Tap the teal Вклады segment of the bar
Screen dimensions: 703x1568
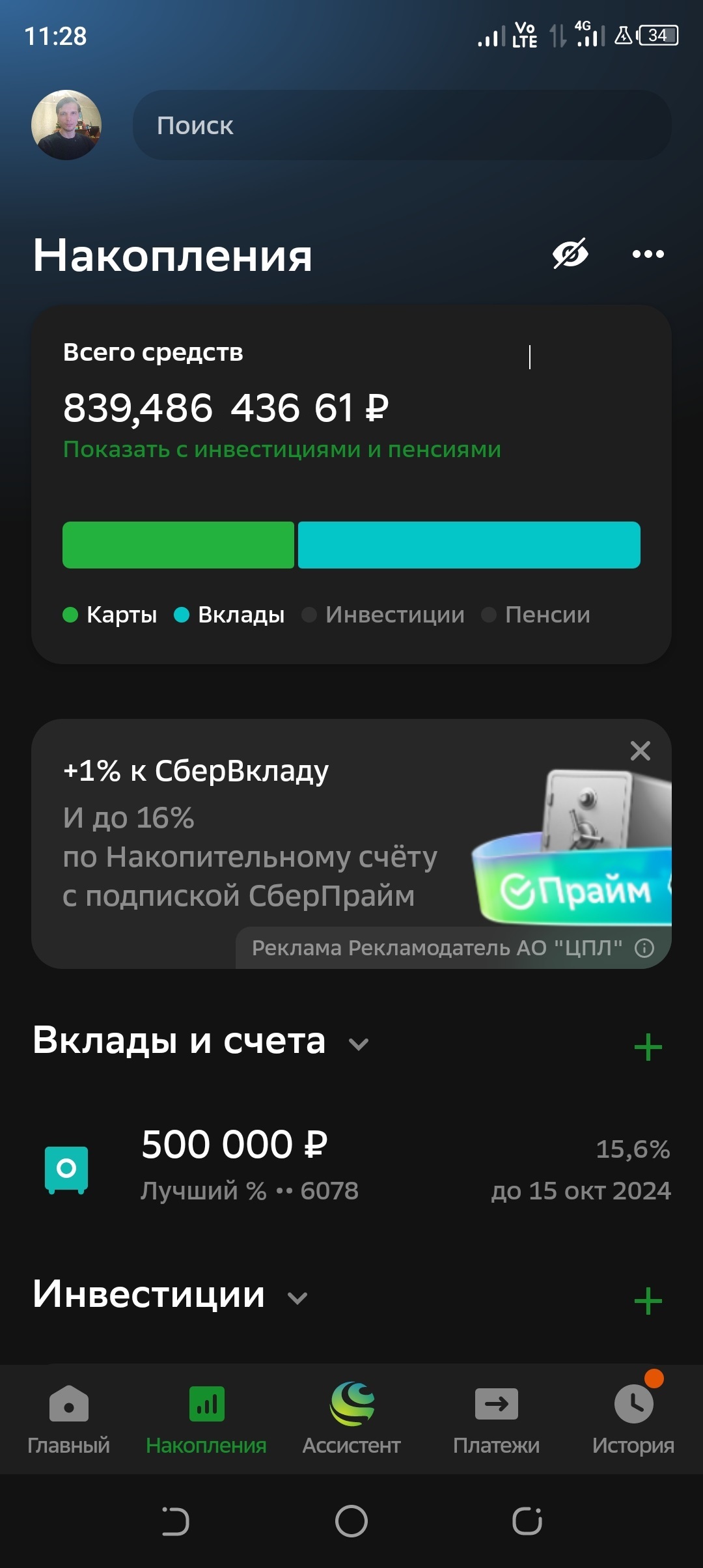(469, 545)
